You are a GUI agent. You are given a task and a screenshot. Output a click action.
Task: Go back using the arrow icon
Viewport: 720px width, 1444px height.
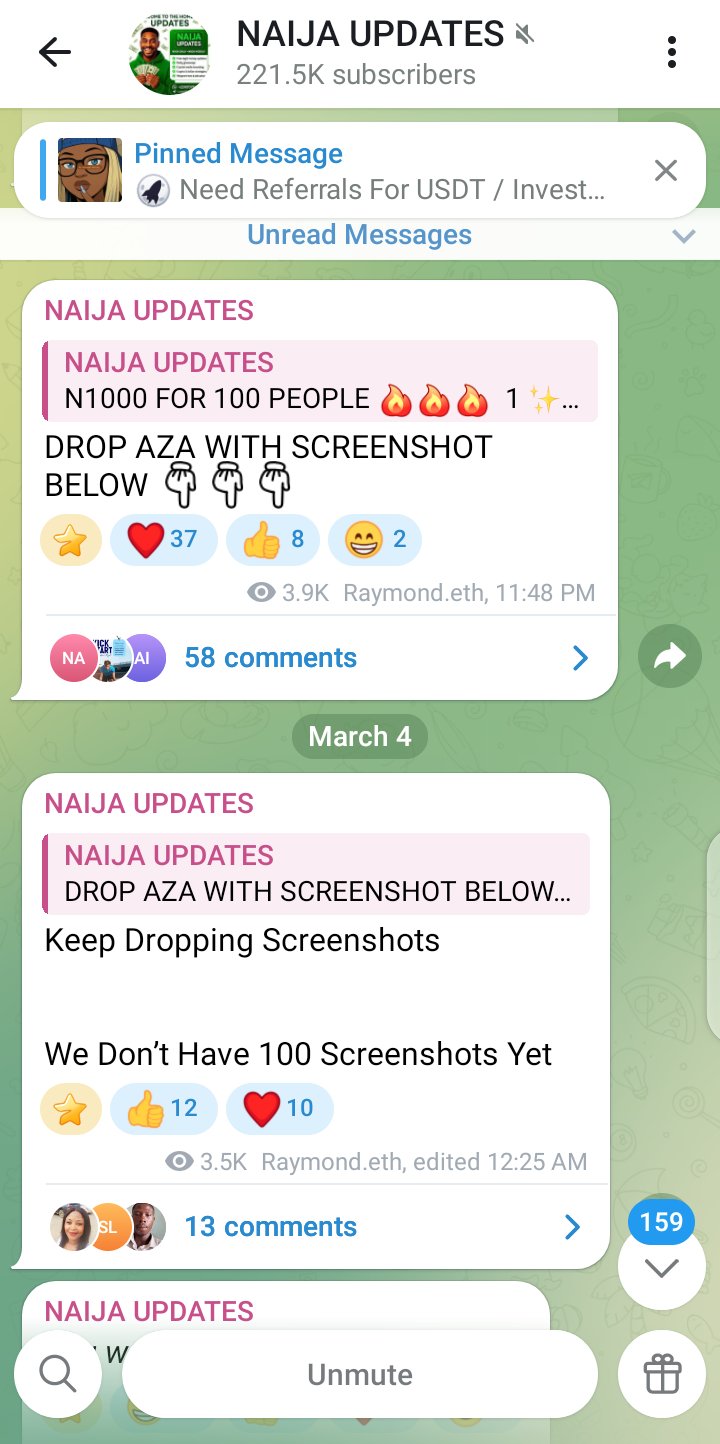55,53
